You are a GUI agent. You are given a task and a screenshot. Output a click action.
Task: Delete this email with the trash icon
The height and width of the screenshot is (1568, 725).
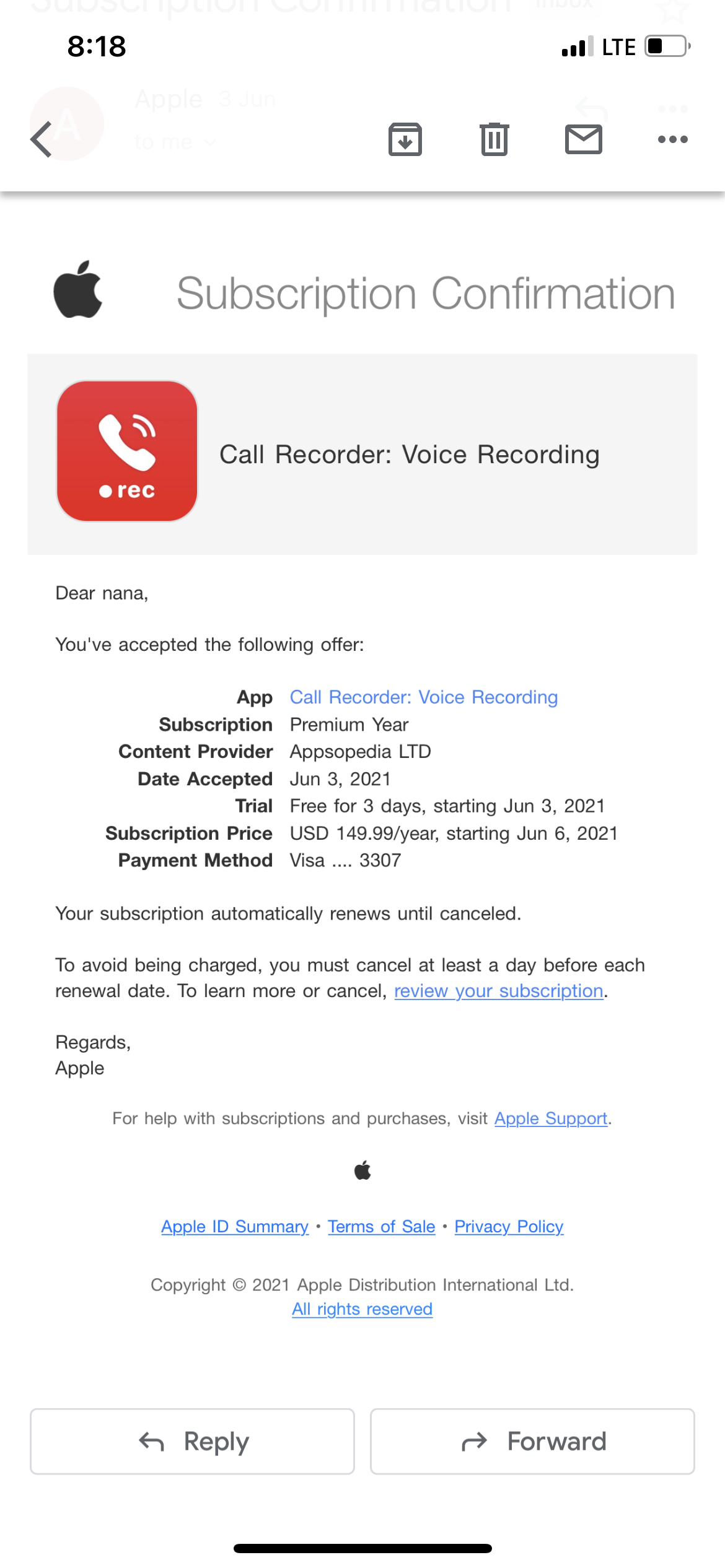click(494, 139)
